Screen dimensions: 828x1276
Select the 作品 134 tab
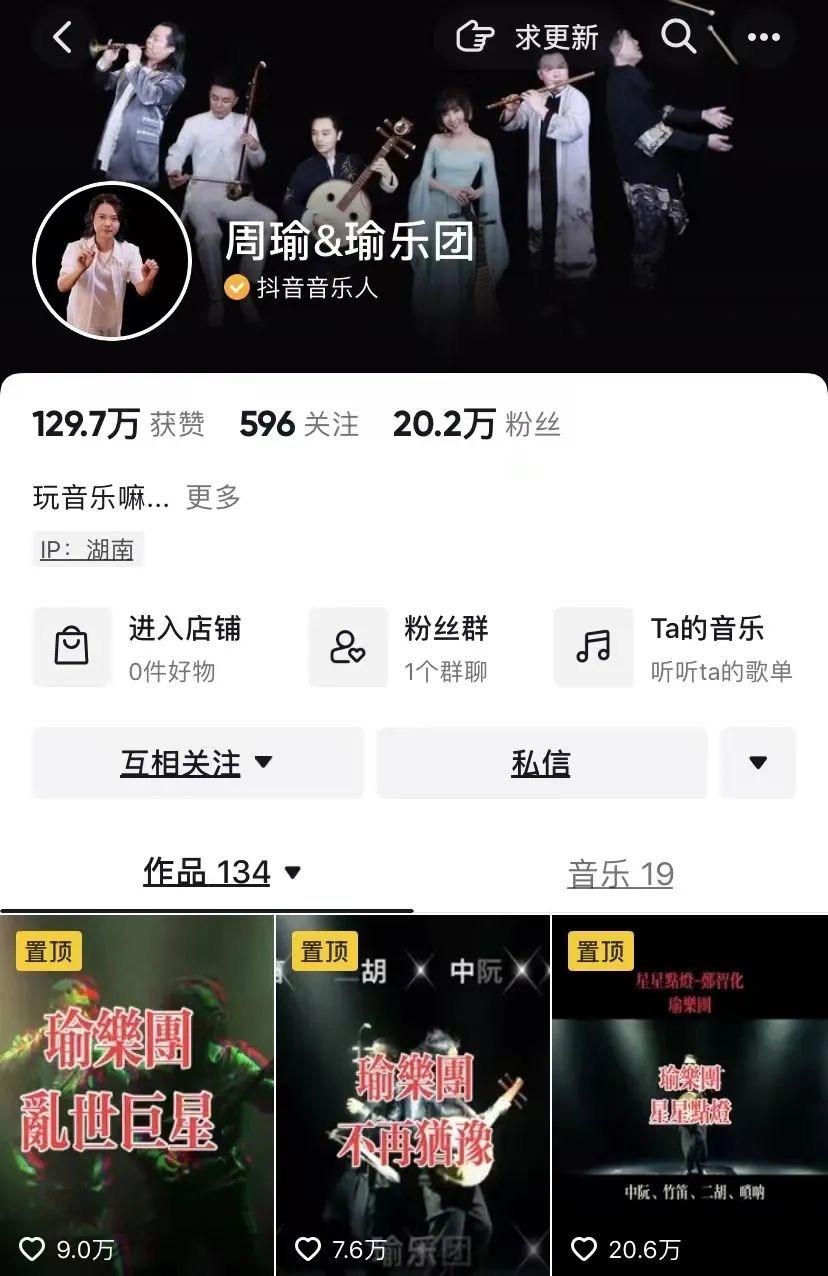(x=205, y=871)
